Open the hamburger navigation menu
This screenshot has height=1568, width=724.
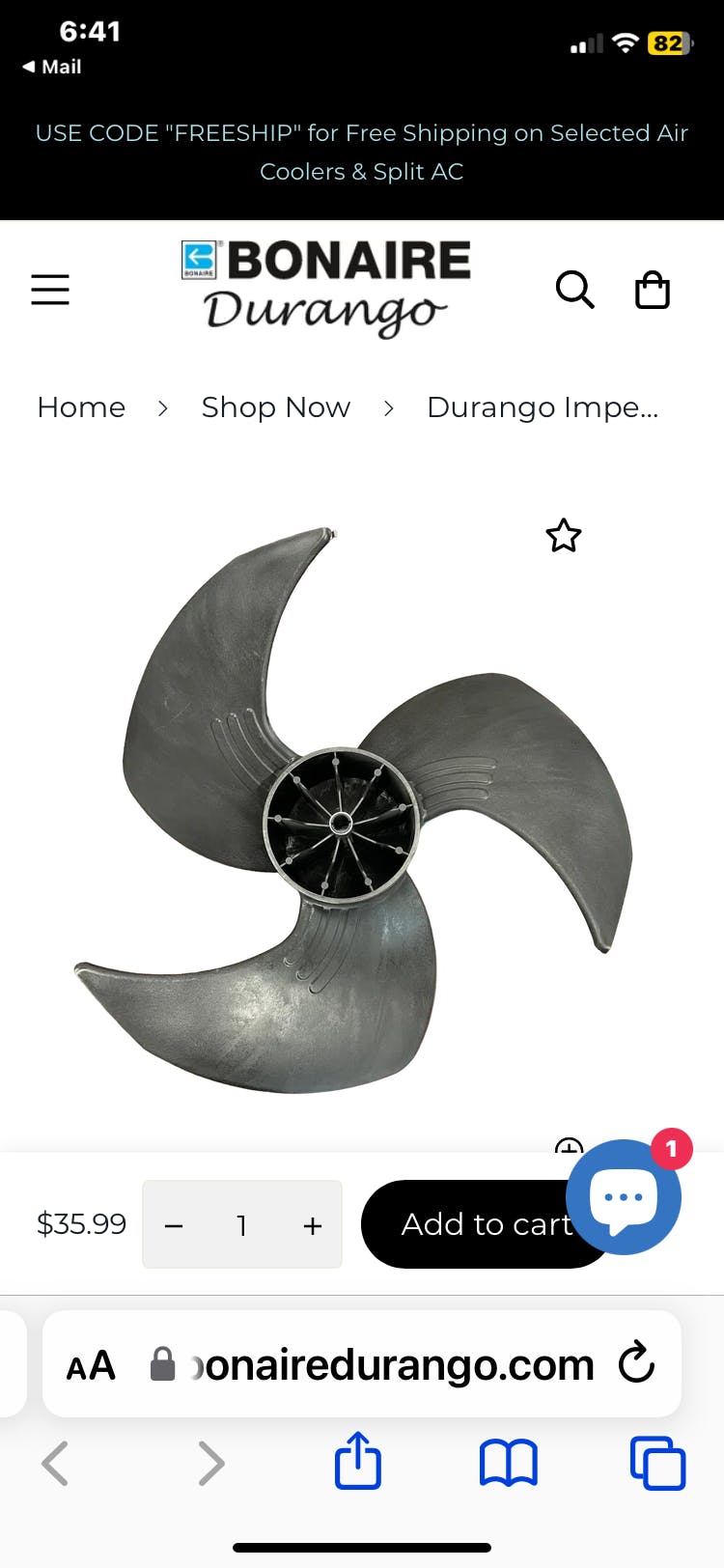coord(50,290)
